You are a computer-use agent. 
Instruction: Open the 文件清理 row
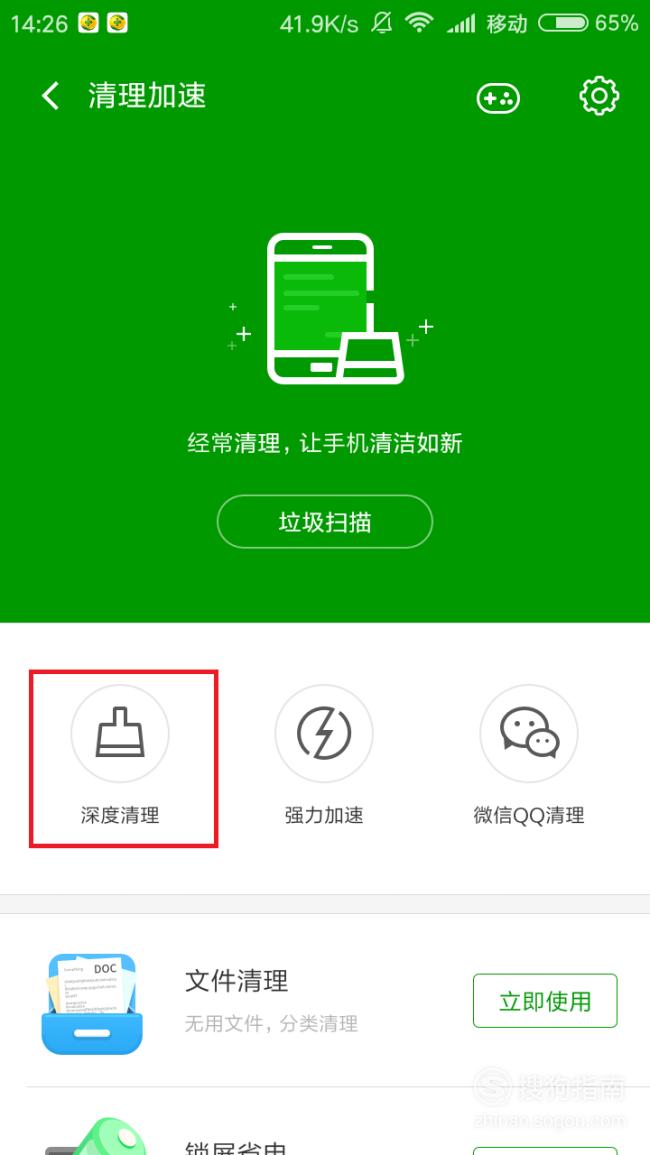[325, 1000]
